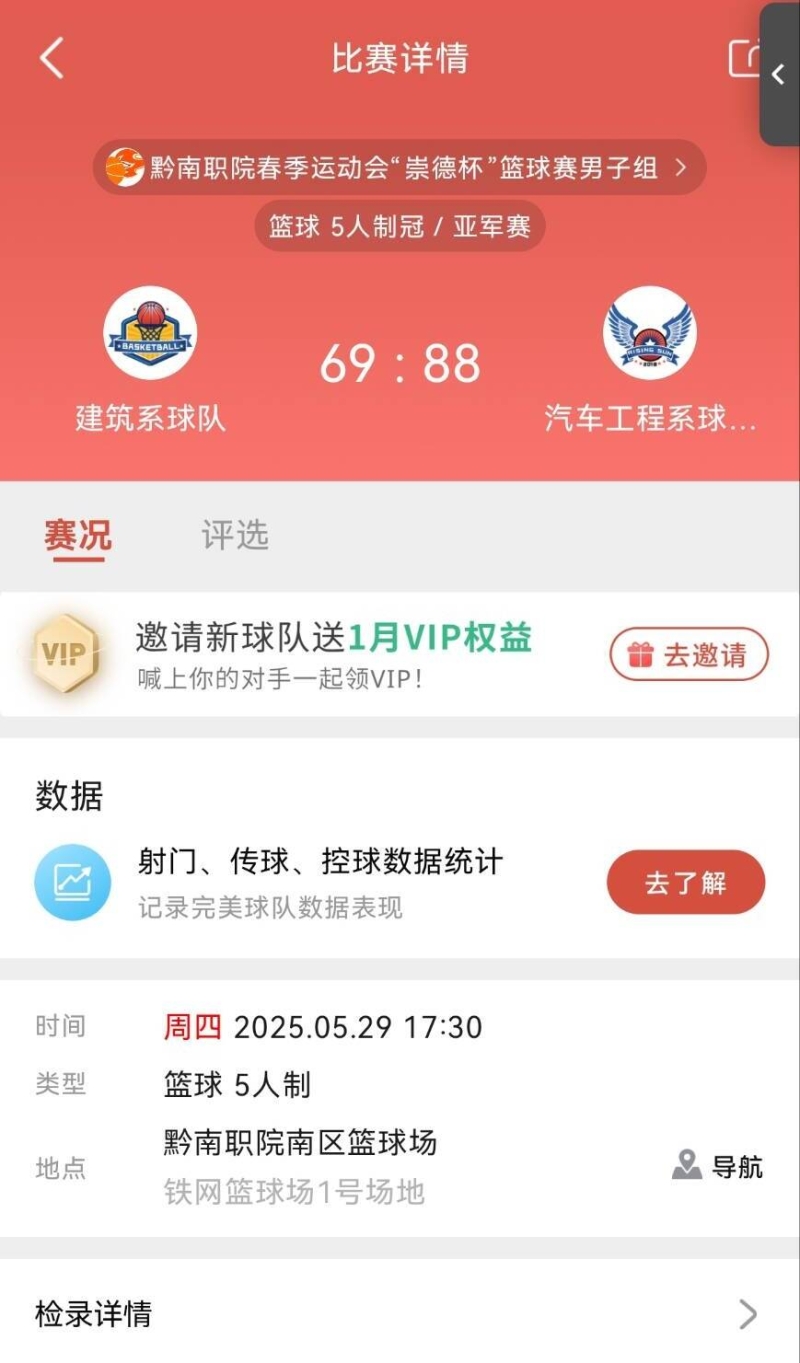
Task: Open the 黔南职院春季运动会 tournament link
Action: [x=400, y=167]
